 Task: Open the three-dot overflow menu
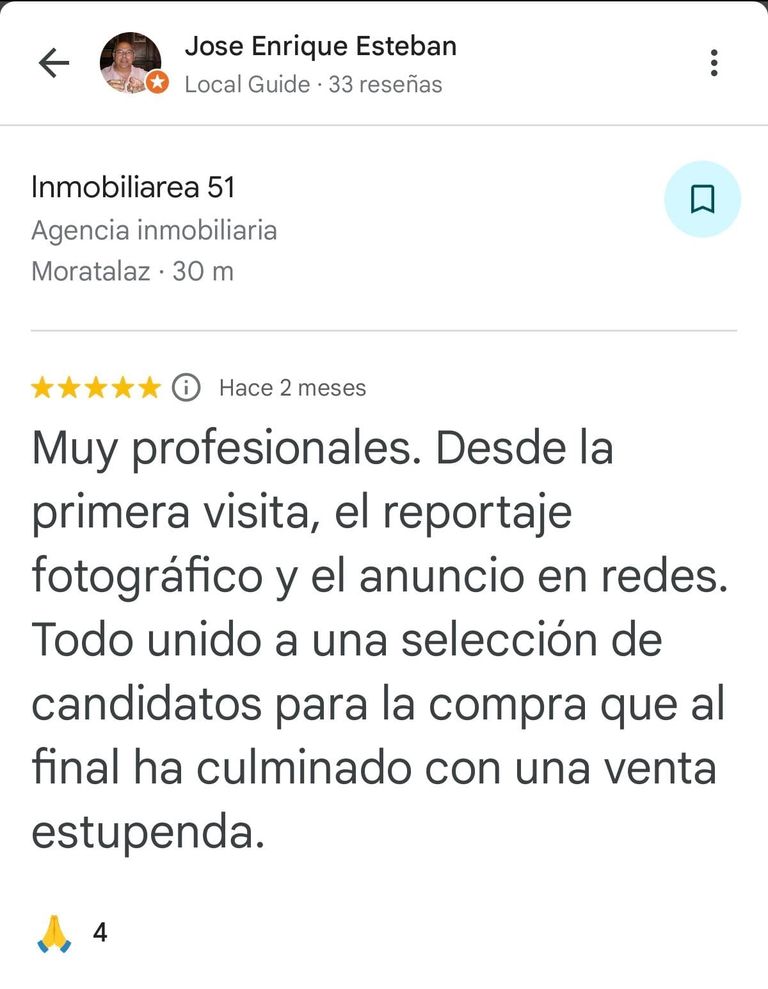[x=713, y=63]
